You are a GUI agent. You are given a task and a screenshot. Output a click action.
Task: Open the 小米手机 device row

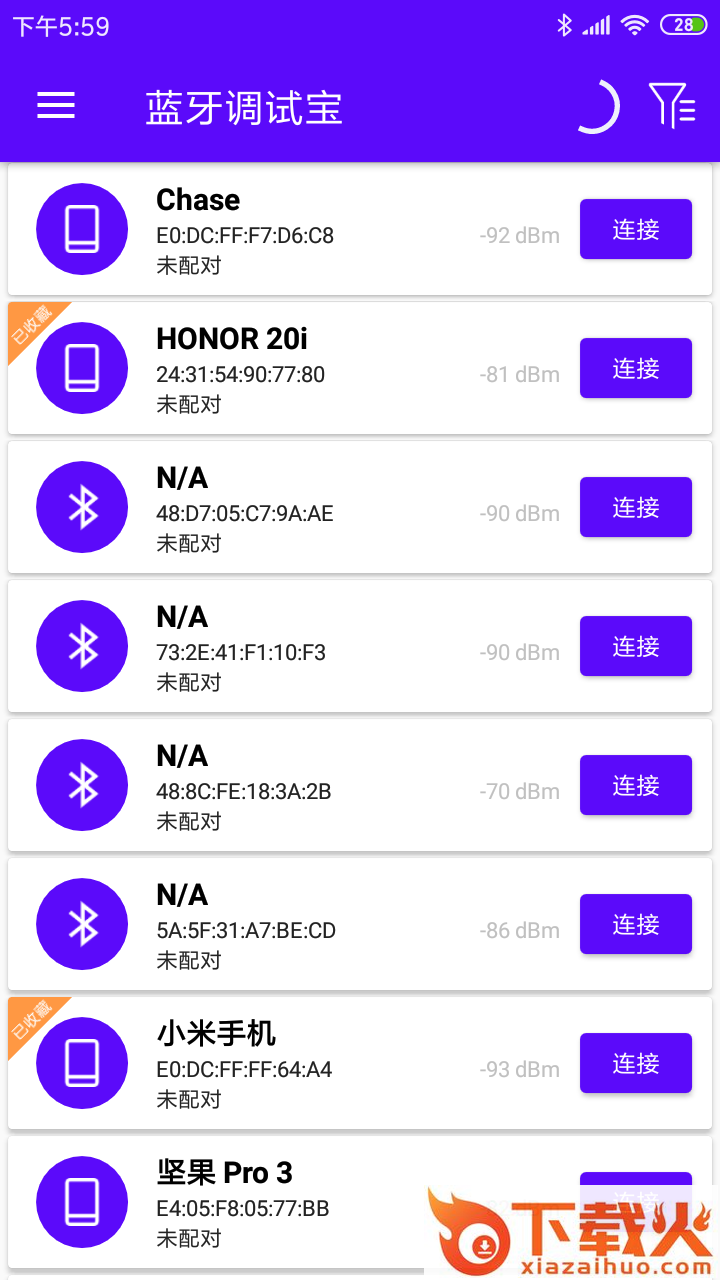click(x=300, y=1064)
